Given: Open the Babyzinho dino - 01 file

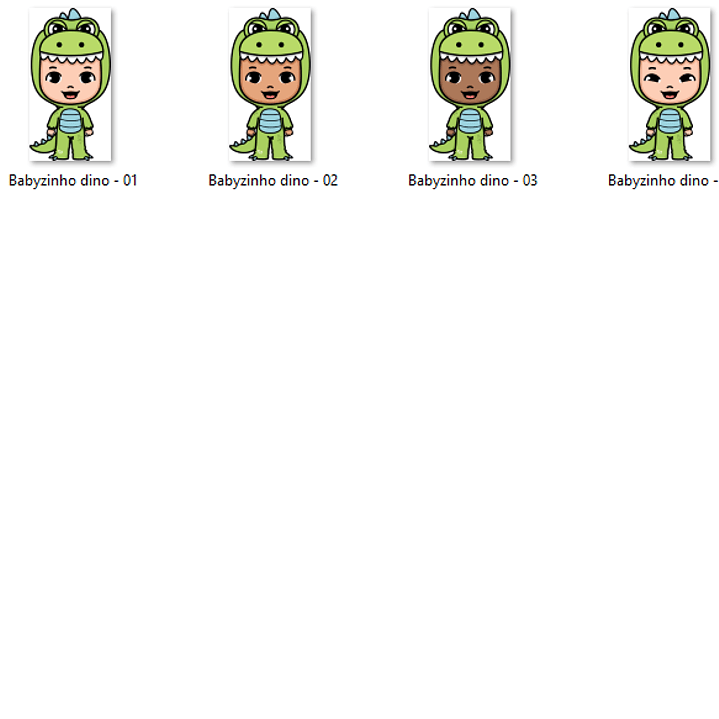Looking at the screenshot, I should pyautogui.click(x=70, y=85).
